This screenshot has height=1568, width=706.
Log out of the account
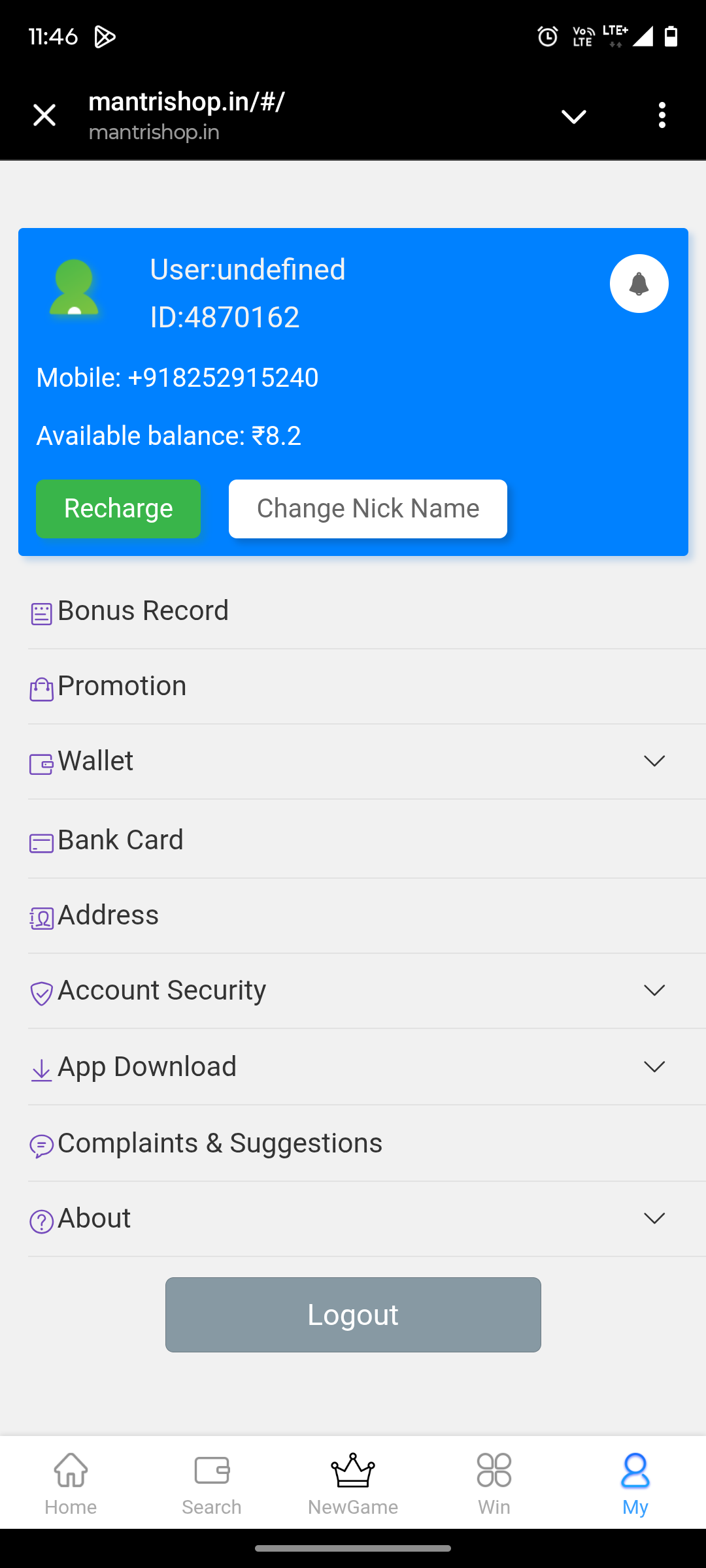click(353, 1315)
